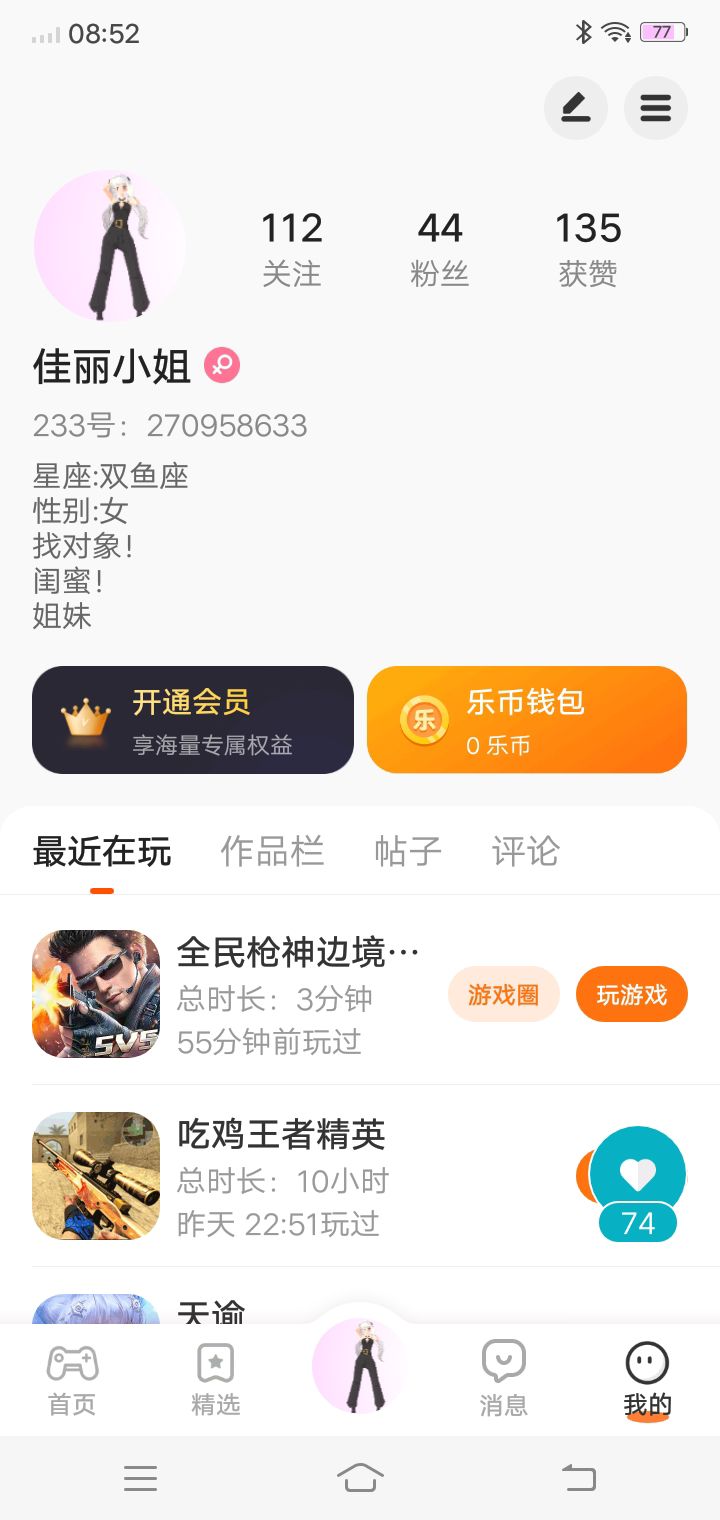Open the 消息 messages tab

tap(503, 1380)
